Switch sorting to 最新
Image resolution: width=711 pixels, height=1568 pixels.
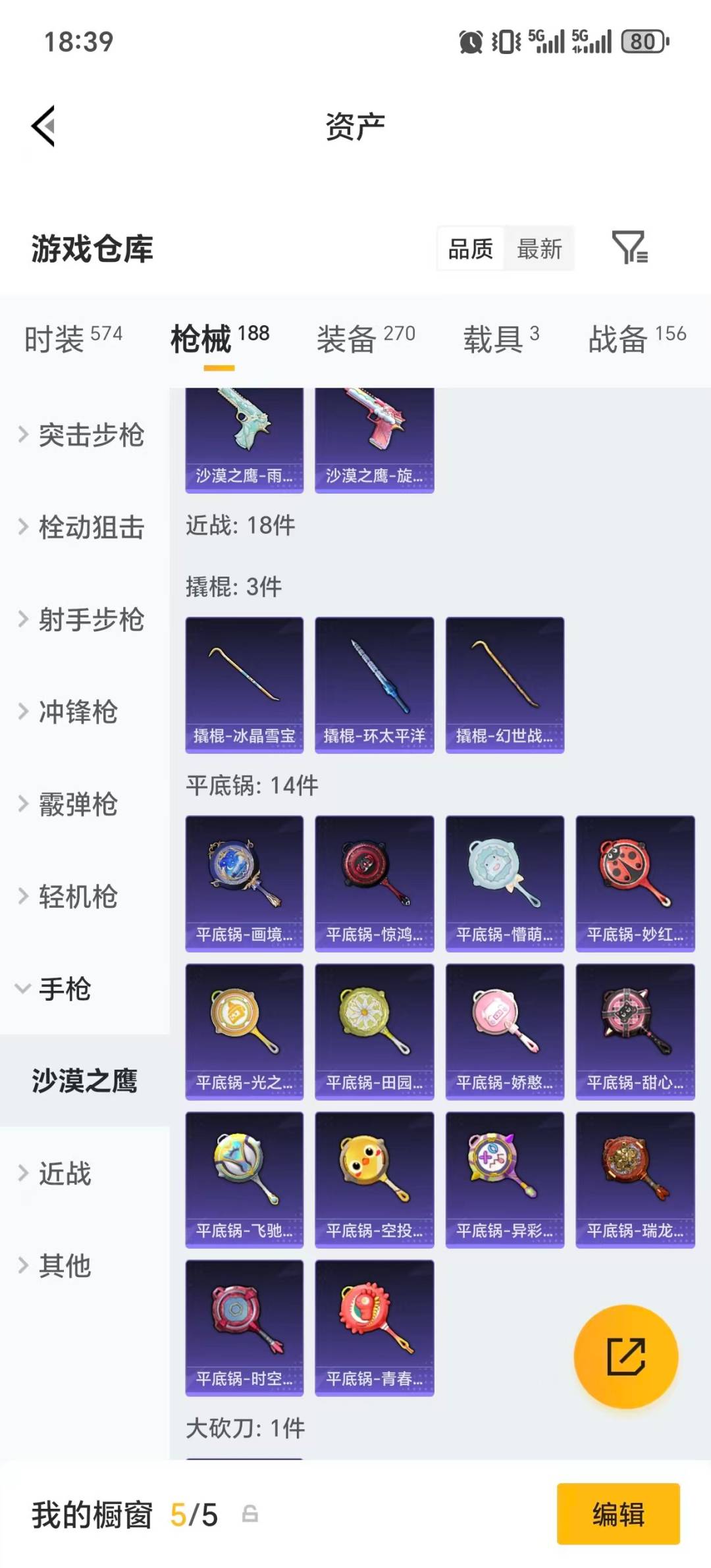pyautogui.click(x=539, y=249)
